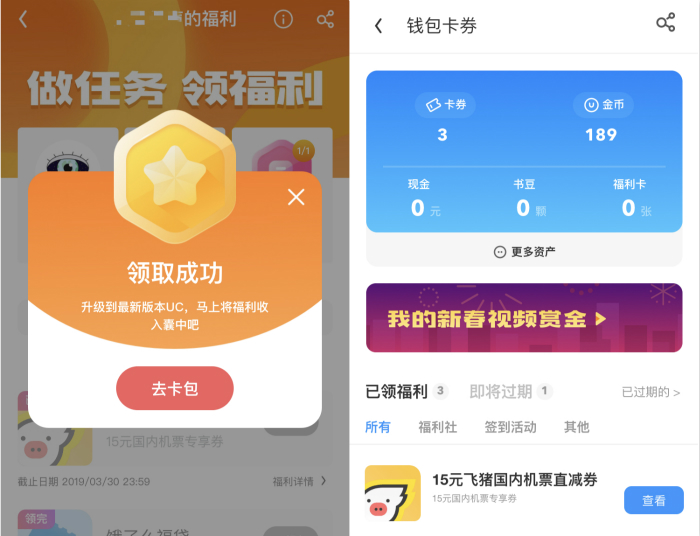The image size is (700, 536).
Task: Switch to the 即将过期 tab
Action: (498, 391)
